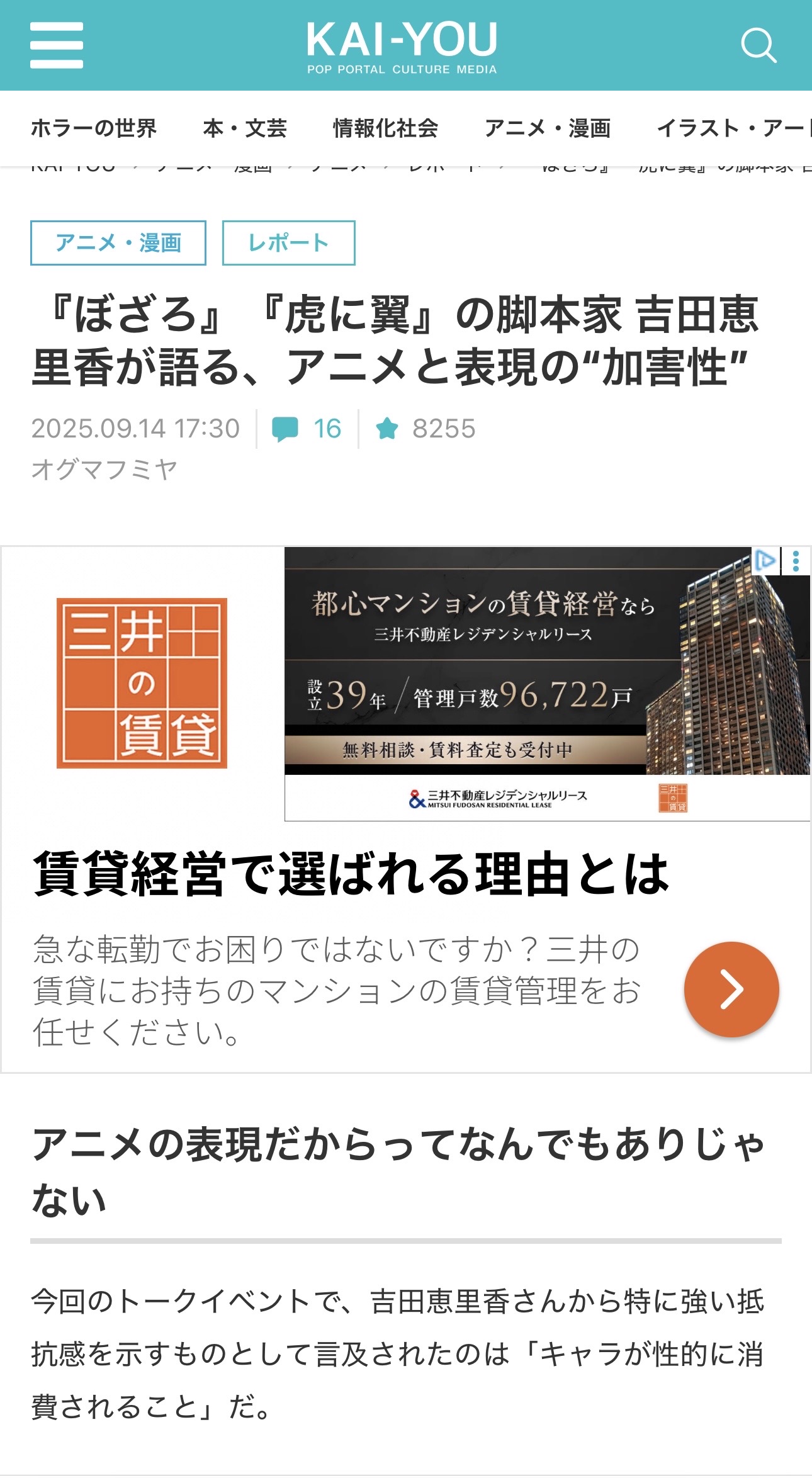Open the hamburger menu
Image resolution: width=812 pixels, height=1478 pixels.
pos(57,45)
